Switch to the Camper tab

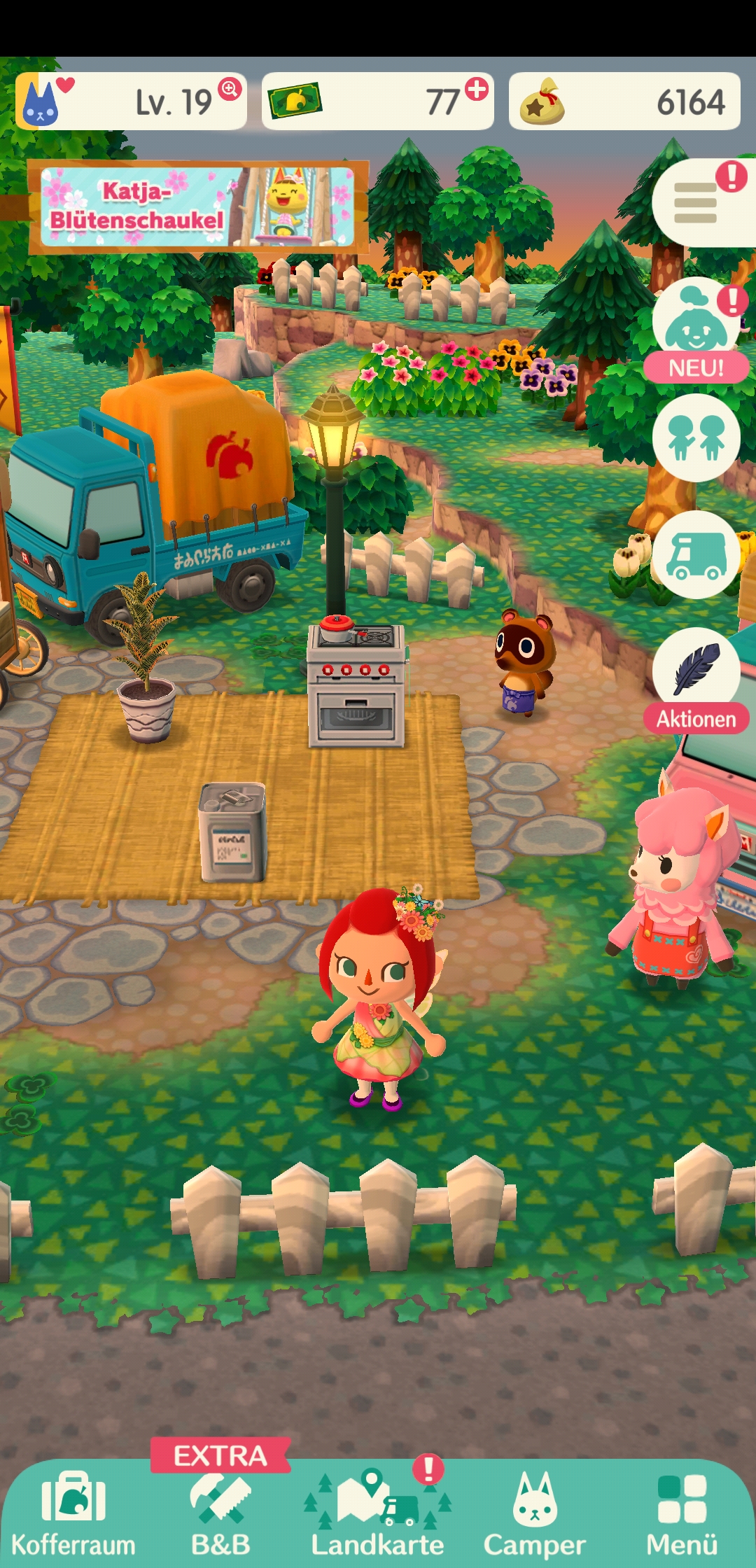click(534, 1513)
